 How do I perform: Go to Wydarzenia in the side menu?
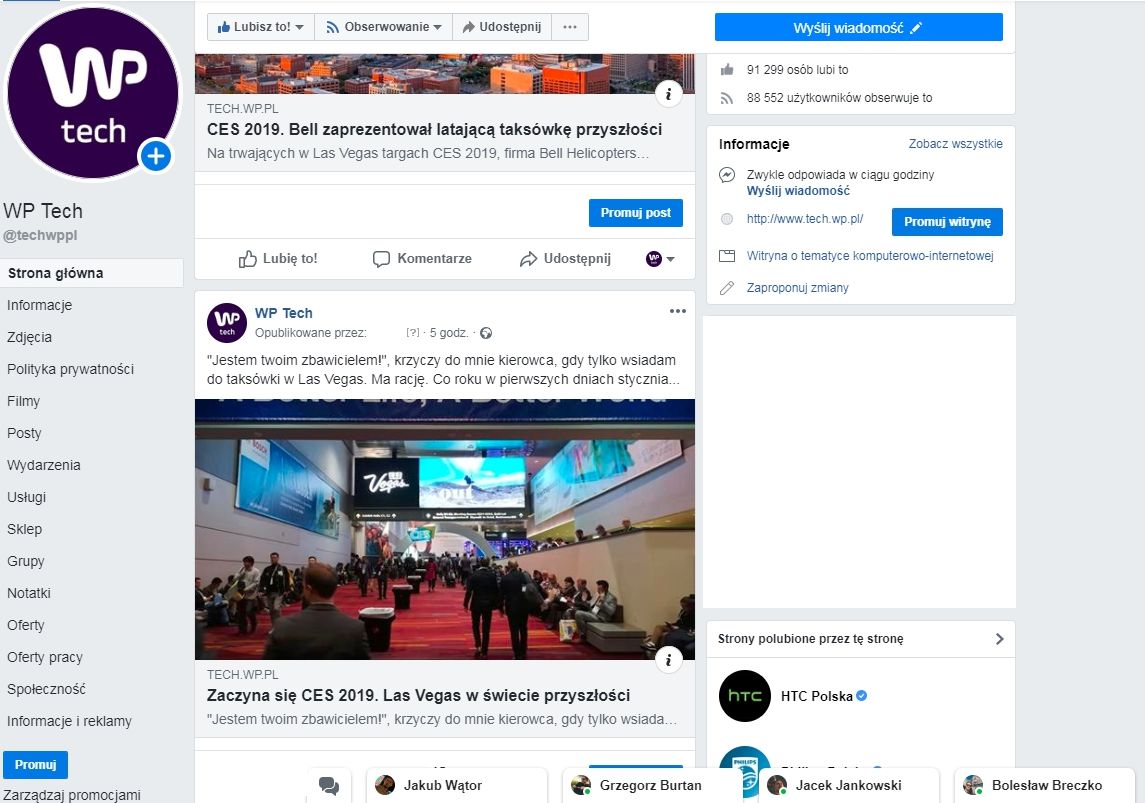(x=43, y=465)
